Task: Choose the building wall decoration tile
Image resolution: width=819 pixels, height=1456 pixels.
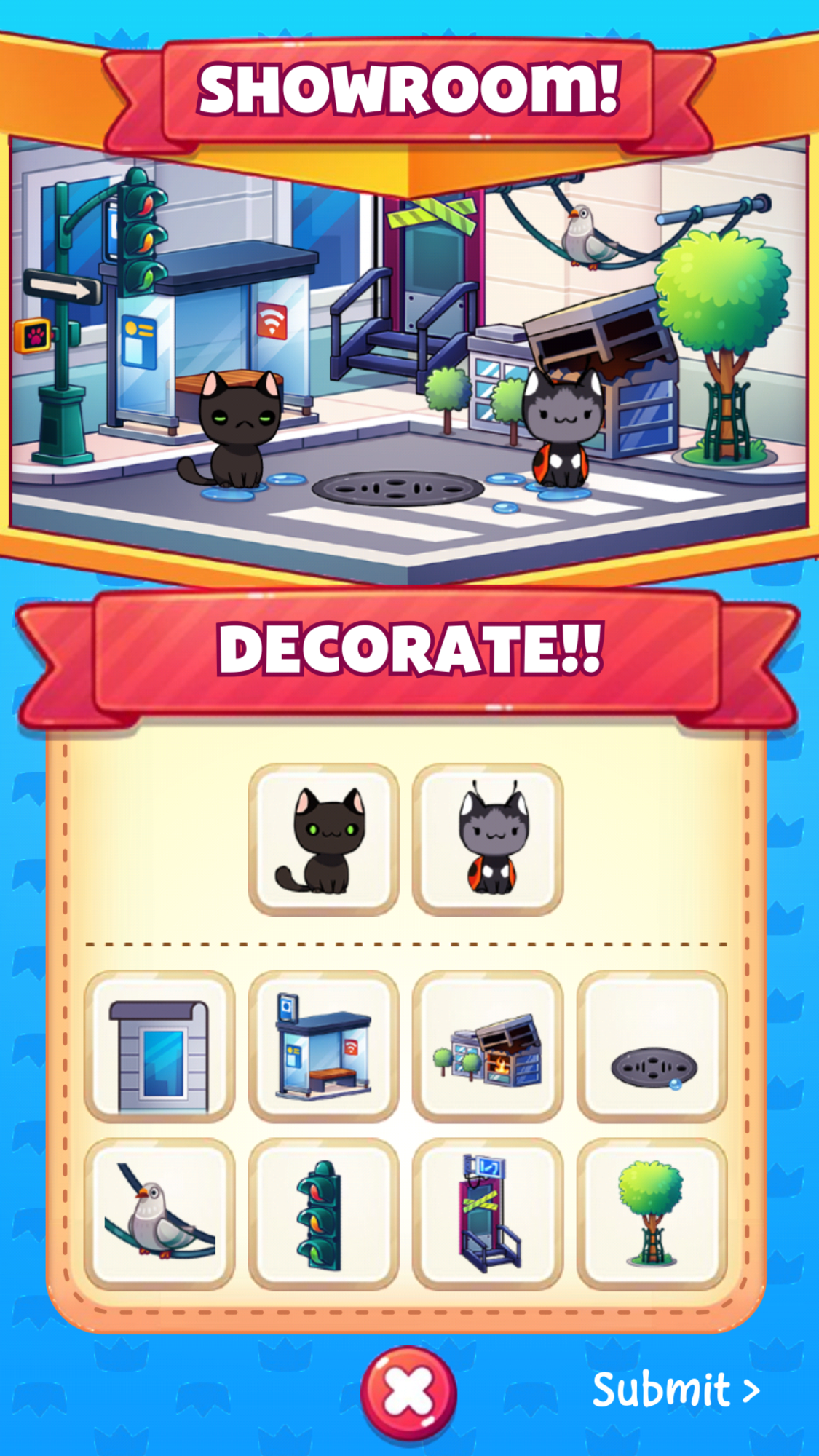Action: pos(159,1045)
